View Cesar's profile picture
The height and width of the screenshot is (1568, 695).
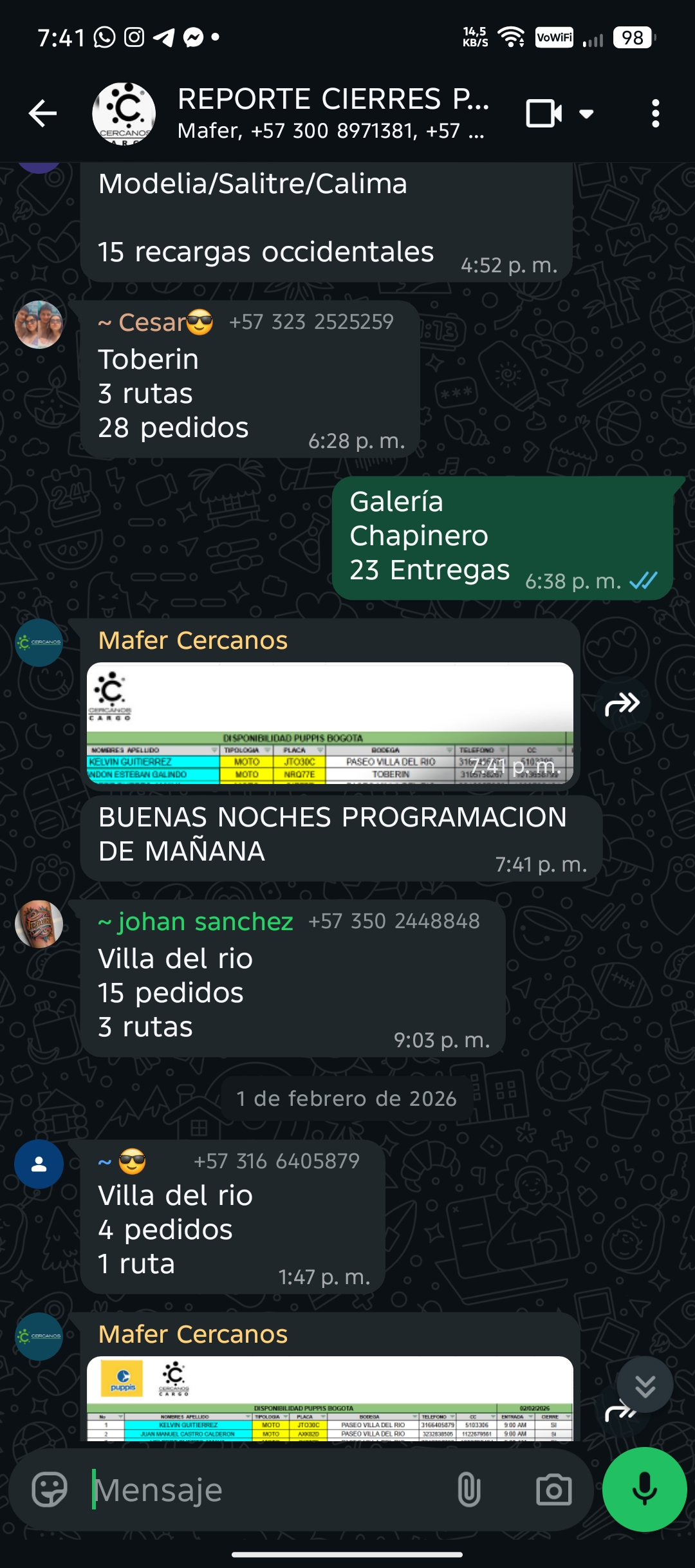click(39, 324)
